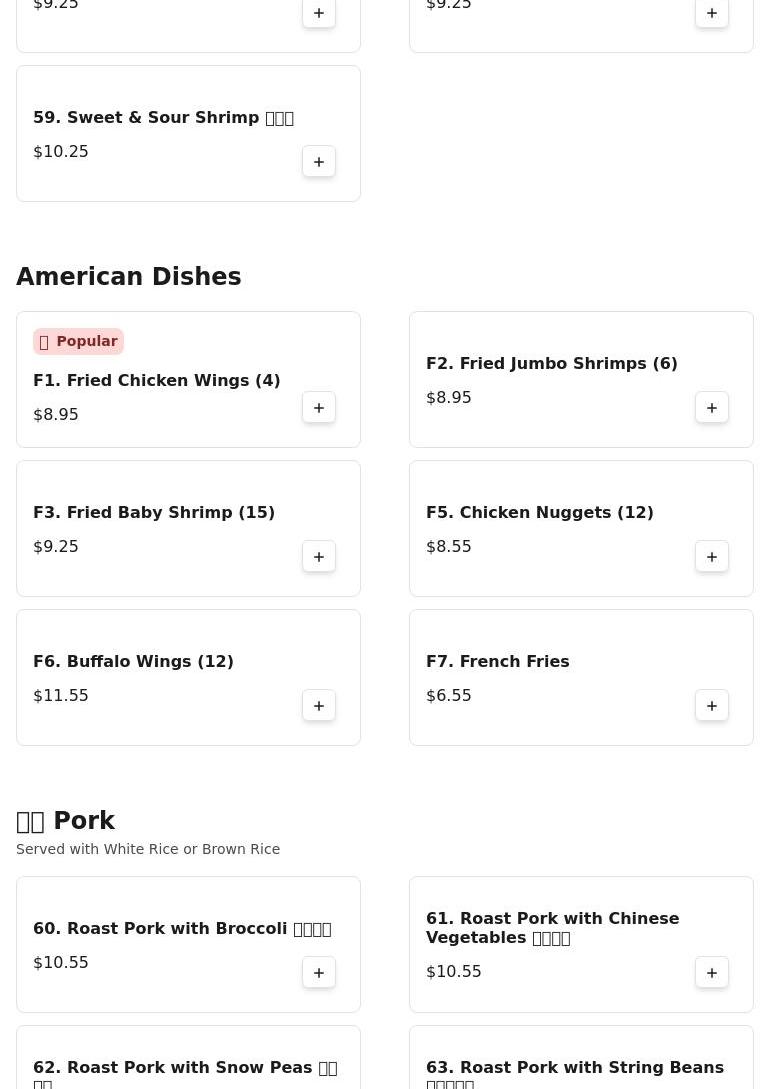770x1089 pixels.
Task: Add F6 Buffalo Wings to order
Action: (319, 706)
